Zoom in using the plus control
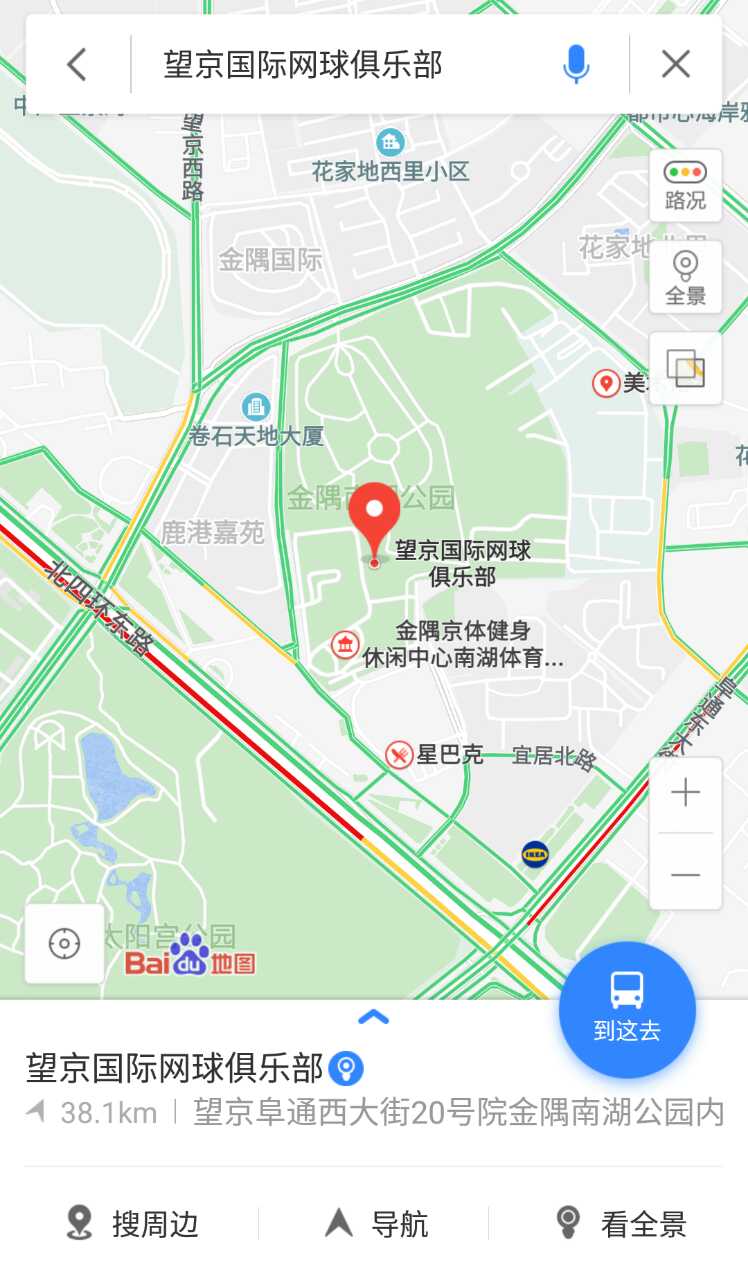The image size is (748, 1280). (685, 792)
